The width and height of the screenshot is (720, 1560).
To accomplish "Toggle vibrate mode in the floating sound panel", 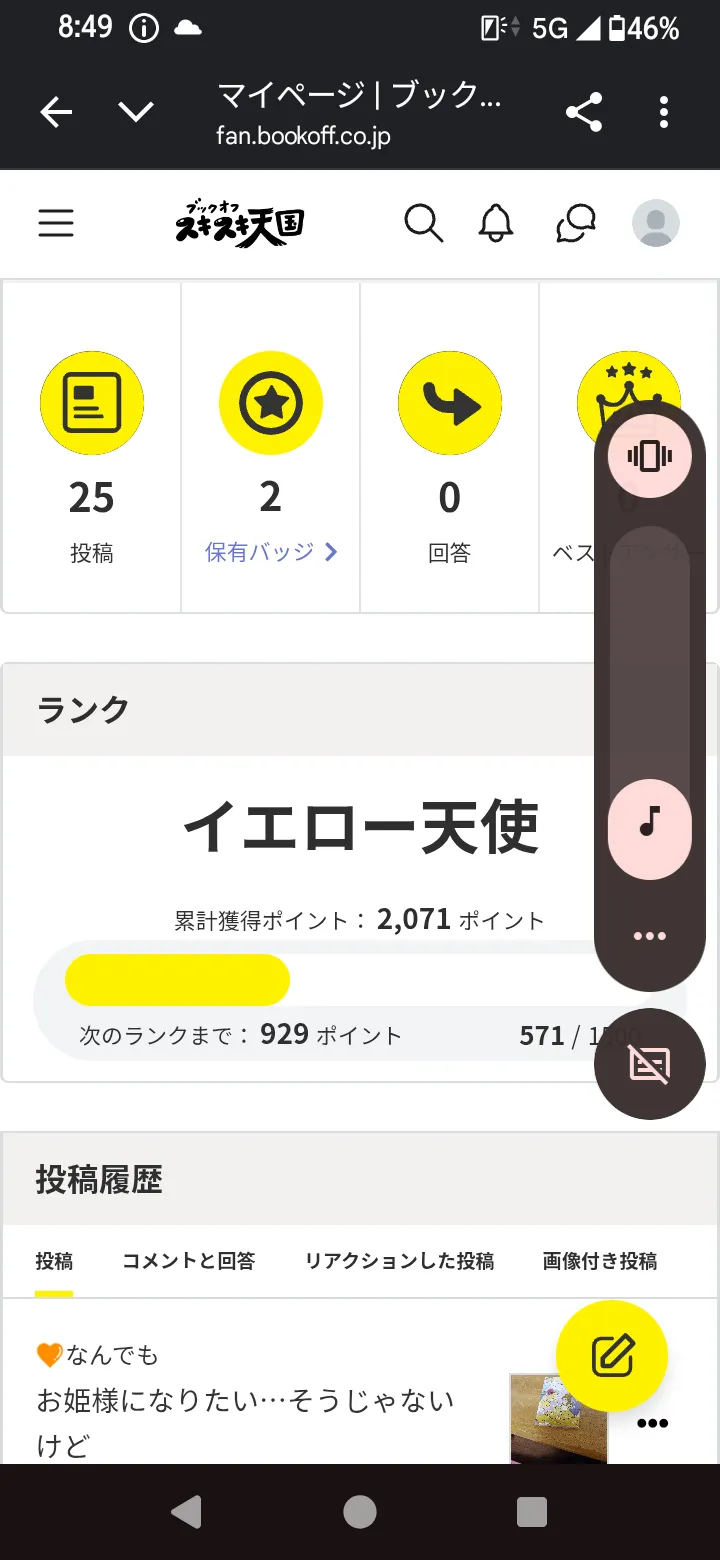I will [650, 456].
